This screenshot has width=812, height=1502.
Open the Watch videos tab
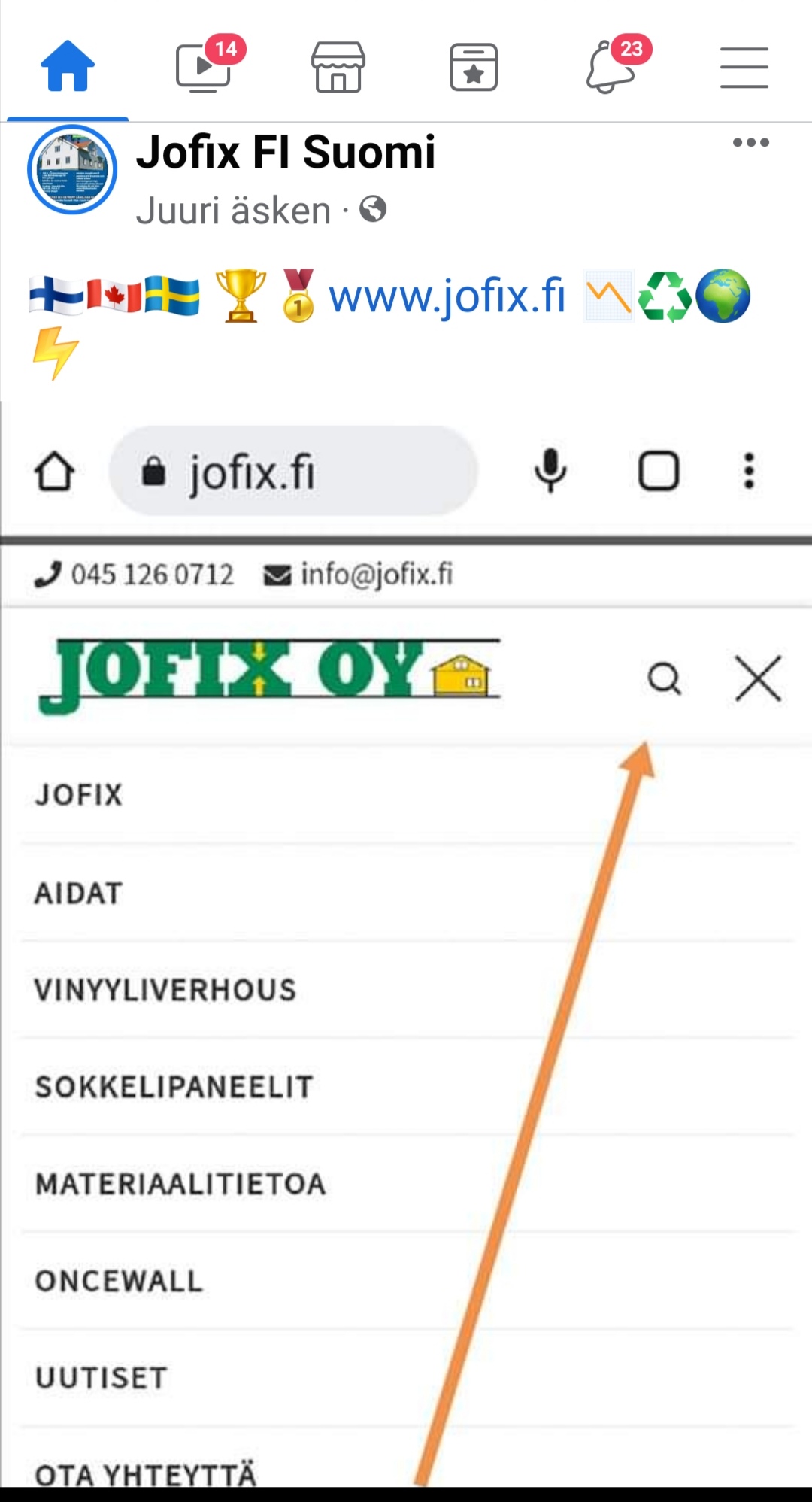(x=203, y=68)
